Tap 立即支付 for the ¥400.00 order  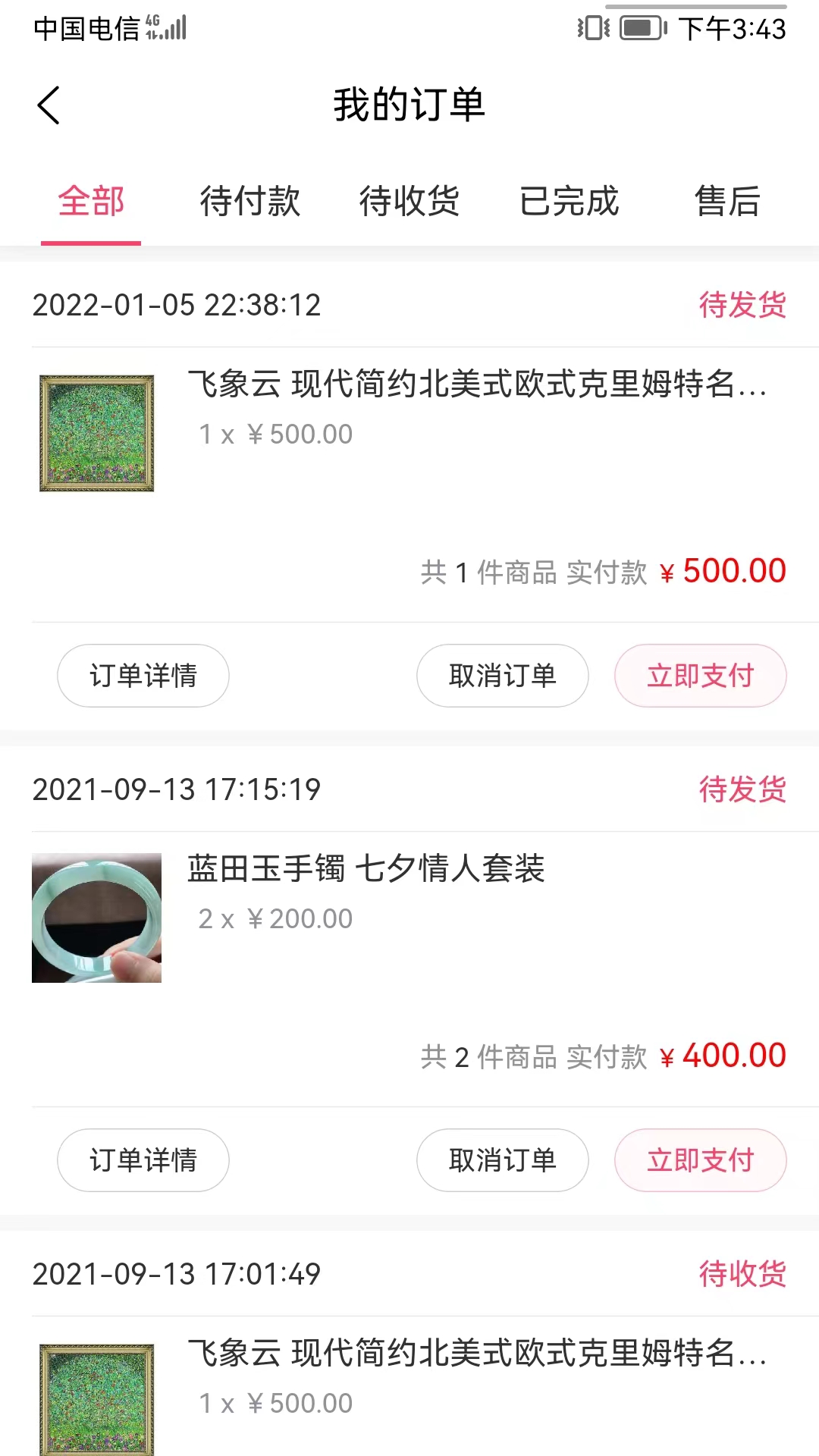700,1159
